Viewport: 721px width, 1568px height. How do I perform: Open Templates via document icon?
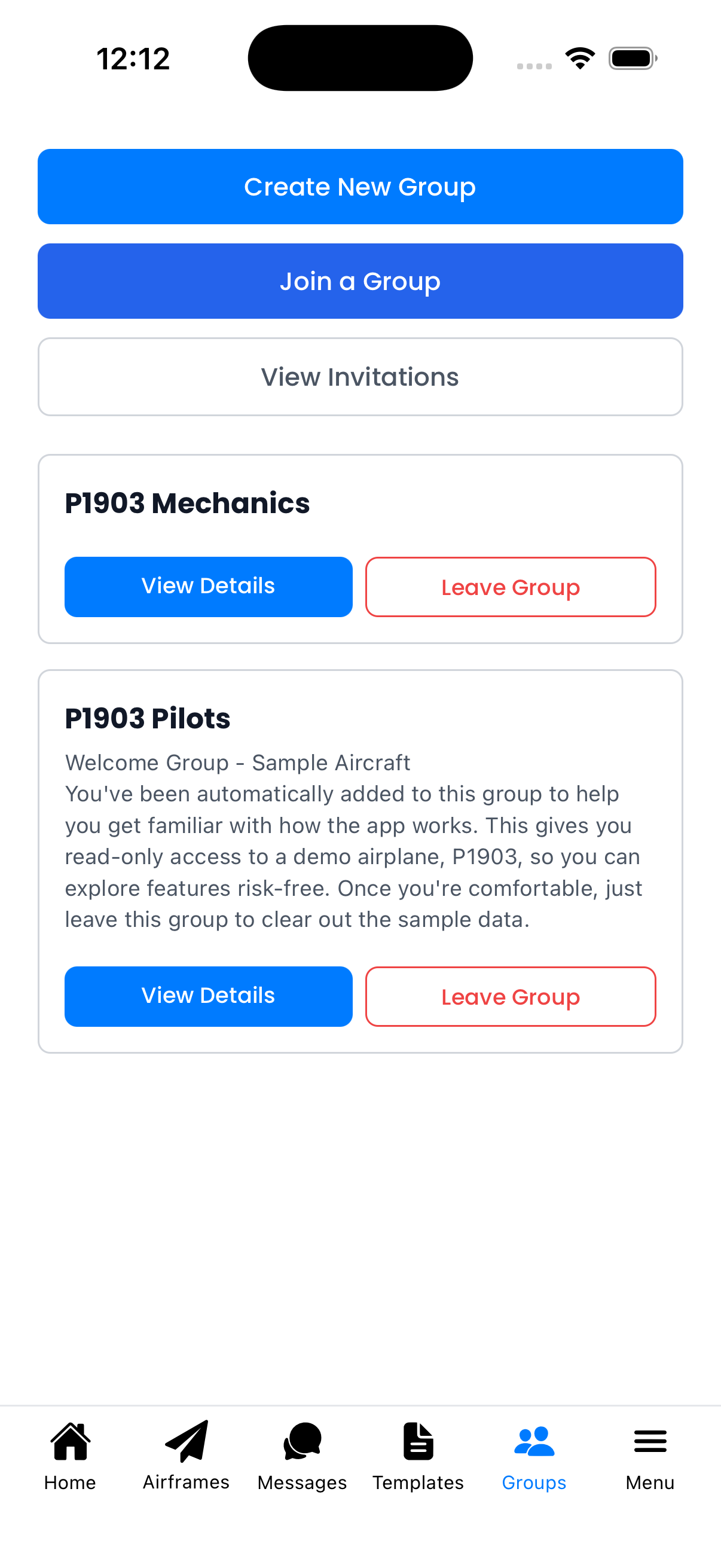[x=418, y=1441]
